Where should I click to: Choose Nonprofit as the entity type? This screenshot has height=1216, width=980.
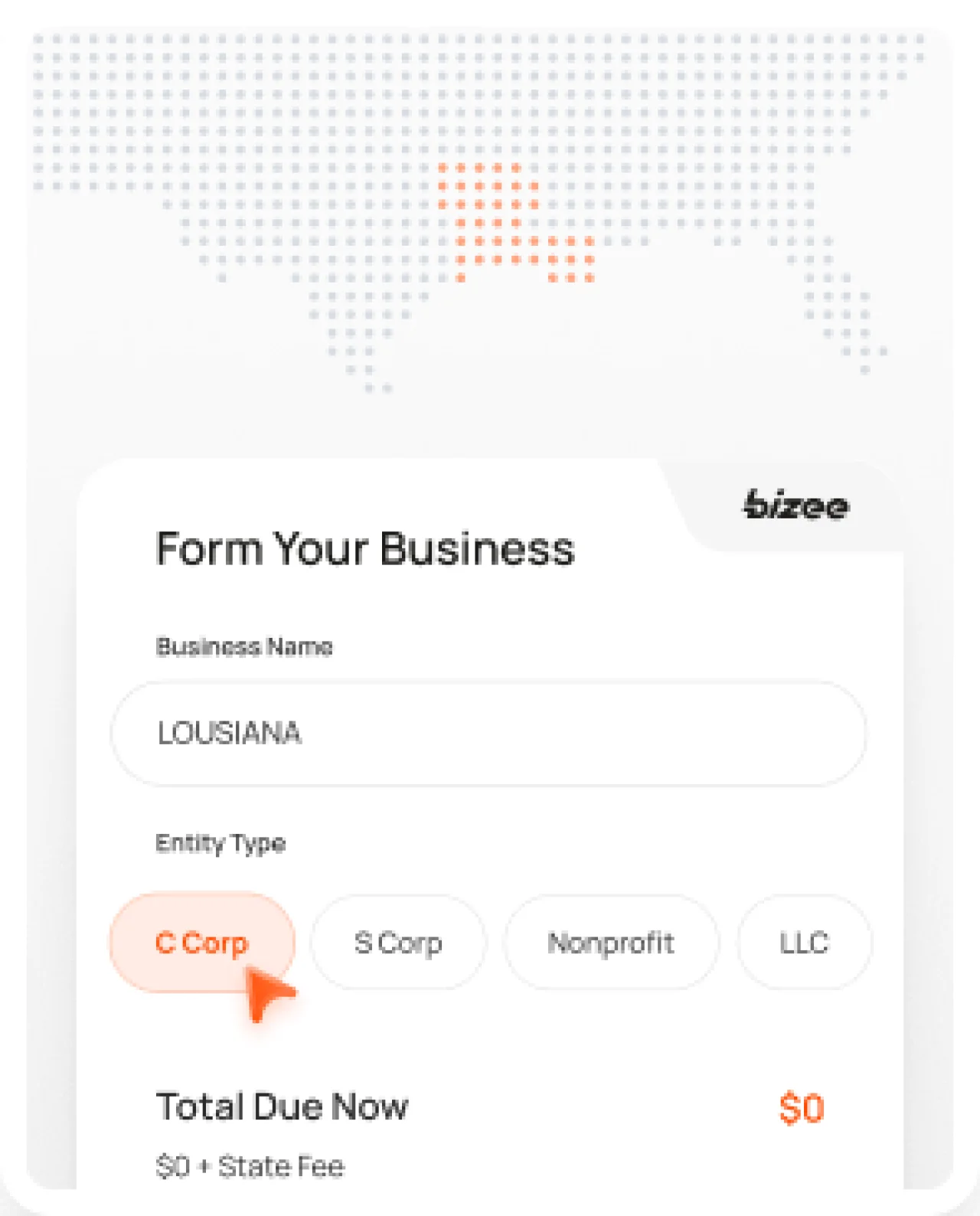point(611,943)
